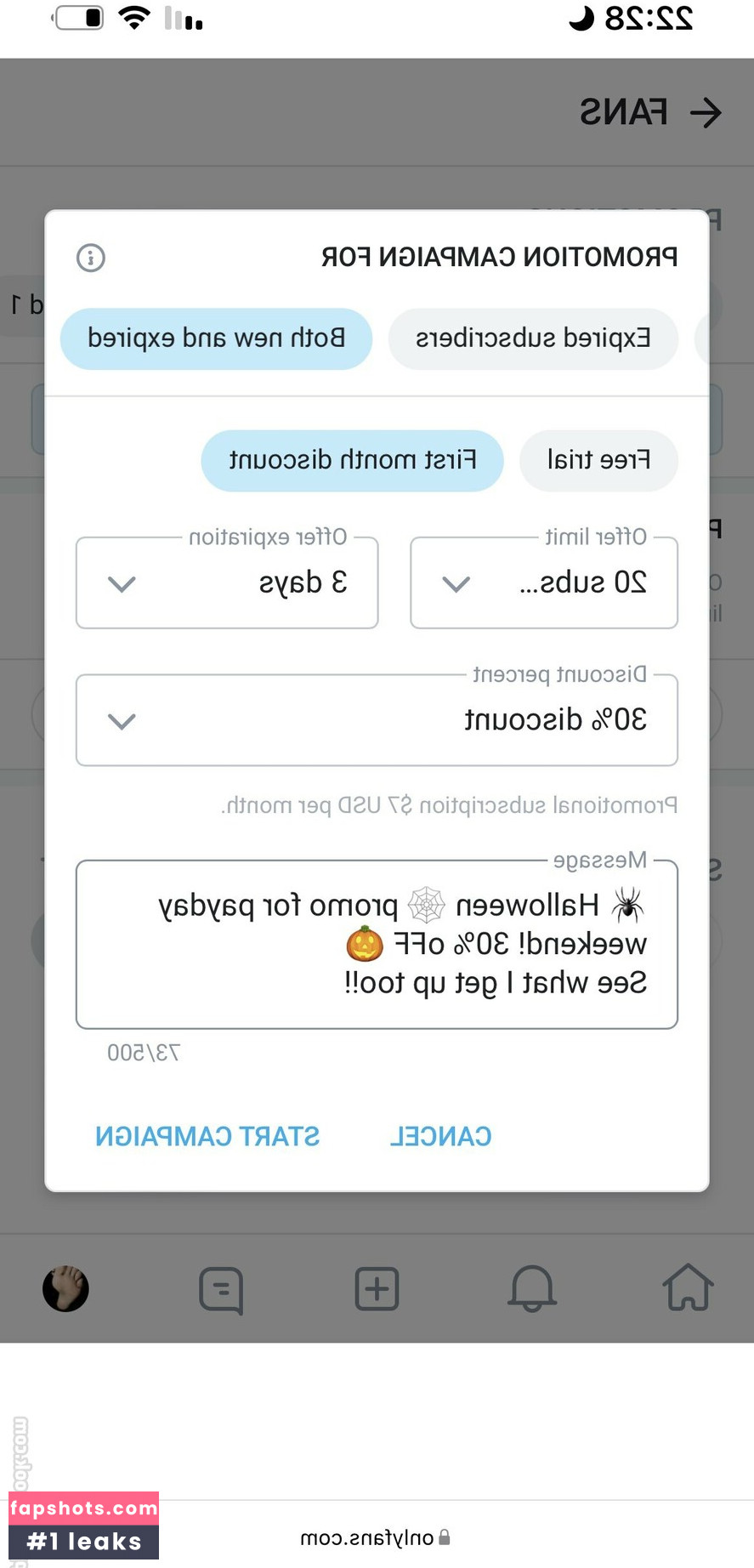Image resolution: width=754 pixels, height=1568 pixels.
Task: Select First month discount option
Action: (x=353, y=460)
